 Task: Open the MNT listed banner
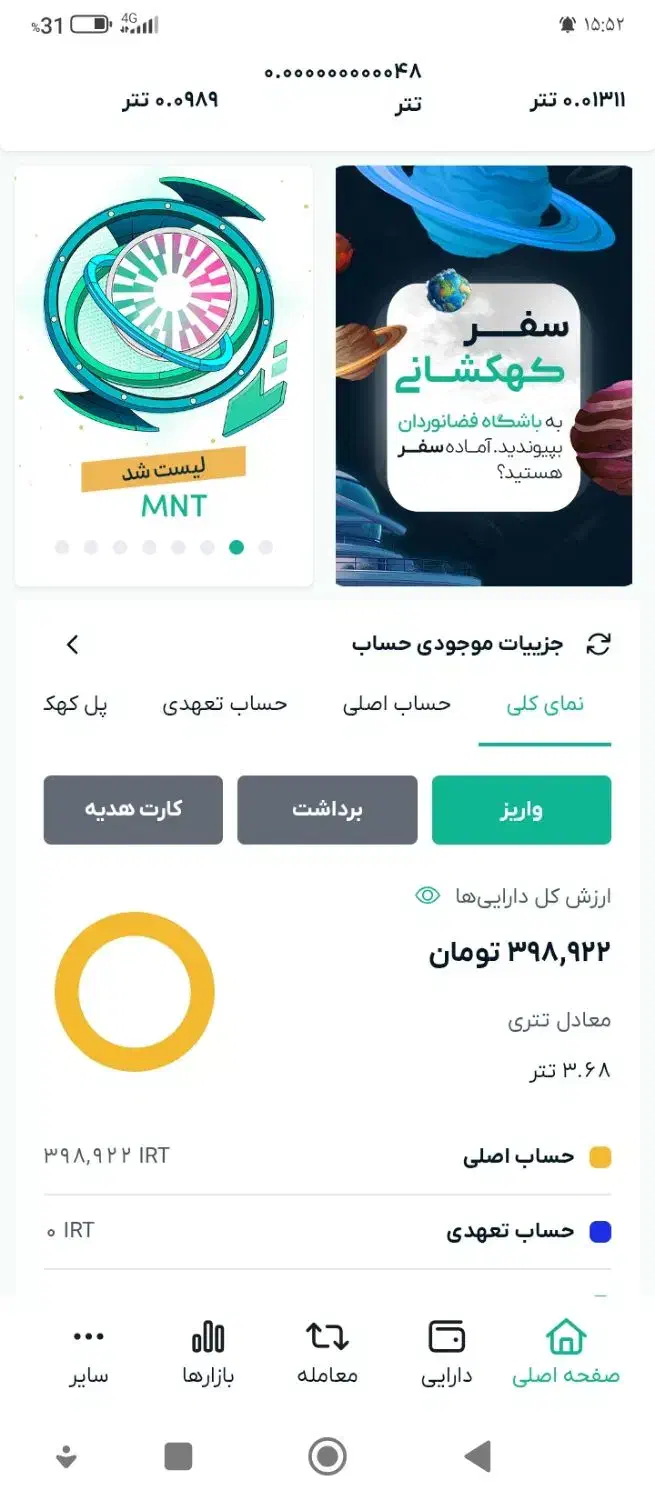pos(164,375)
